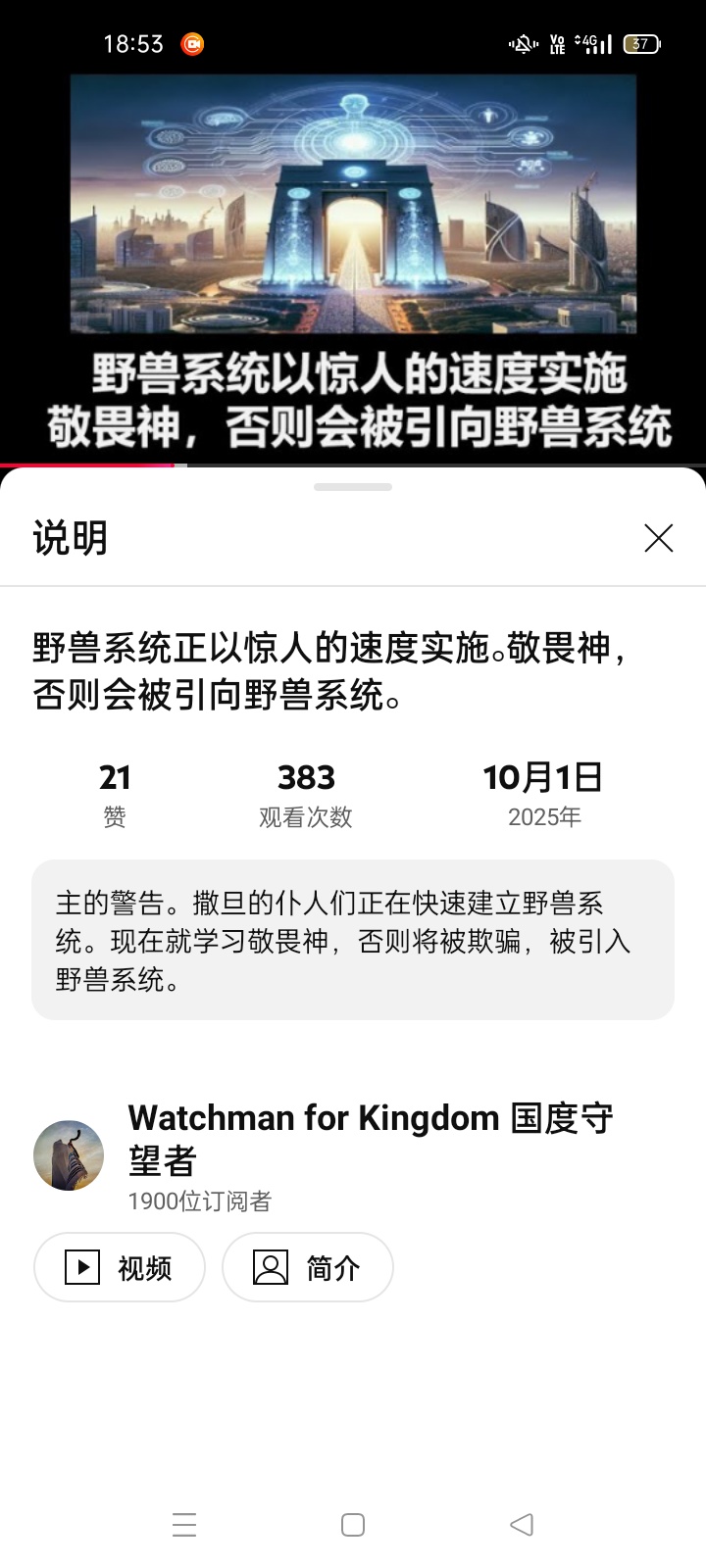The width and height of the screenshot is (706, 1568).
Task: Go to the home screen
Action: [x=353, y=1525]
